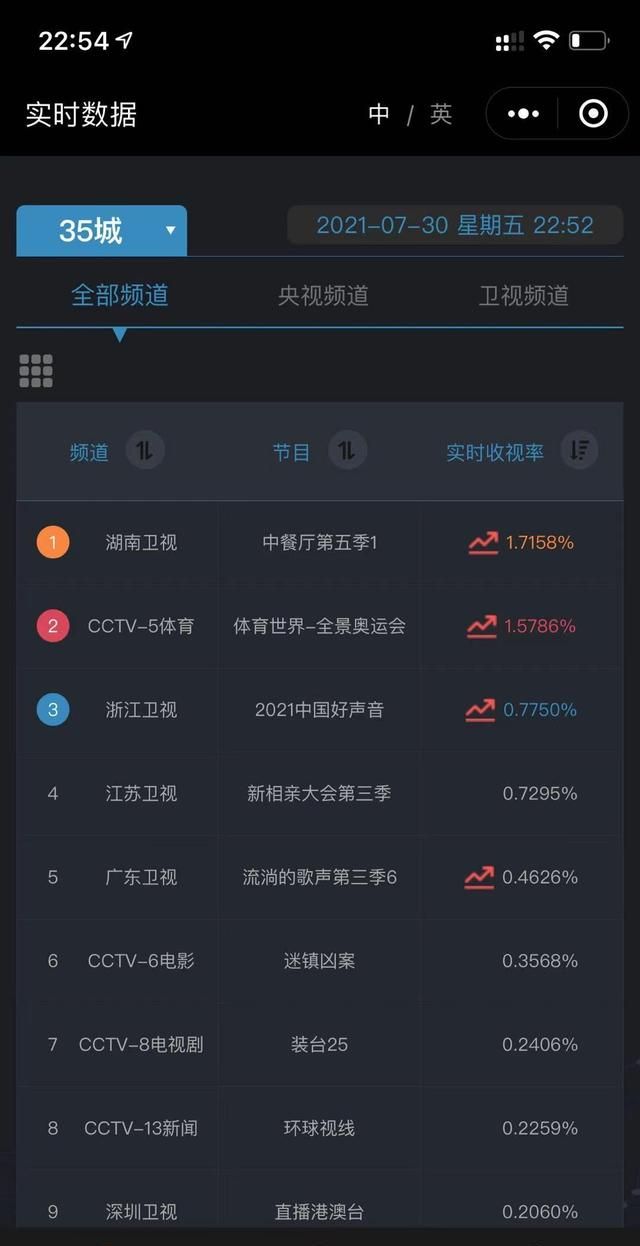Viewport: 640px width, 1246px height.
Task: Switch language to 中
Action: point(379,114)
